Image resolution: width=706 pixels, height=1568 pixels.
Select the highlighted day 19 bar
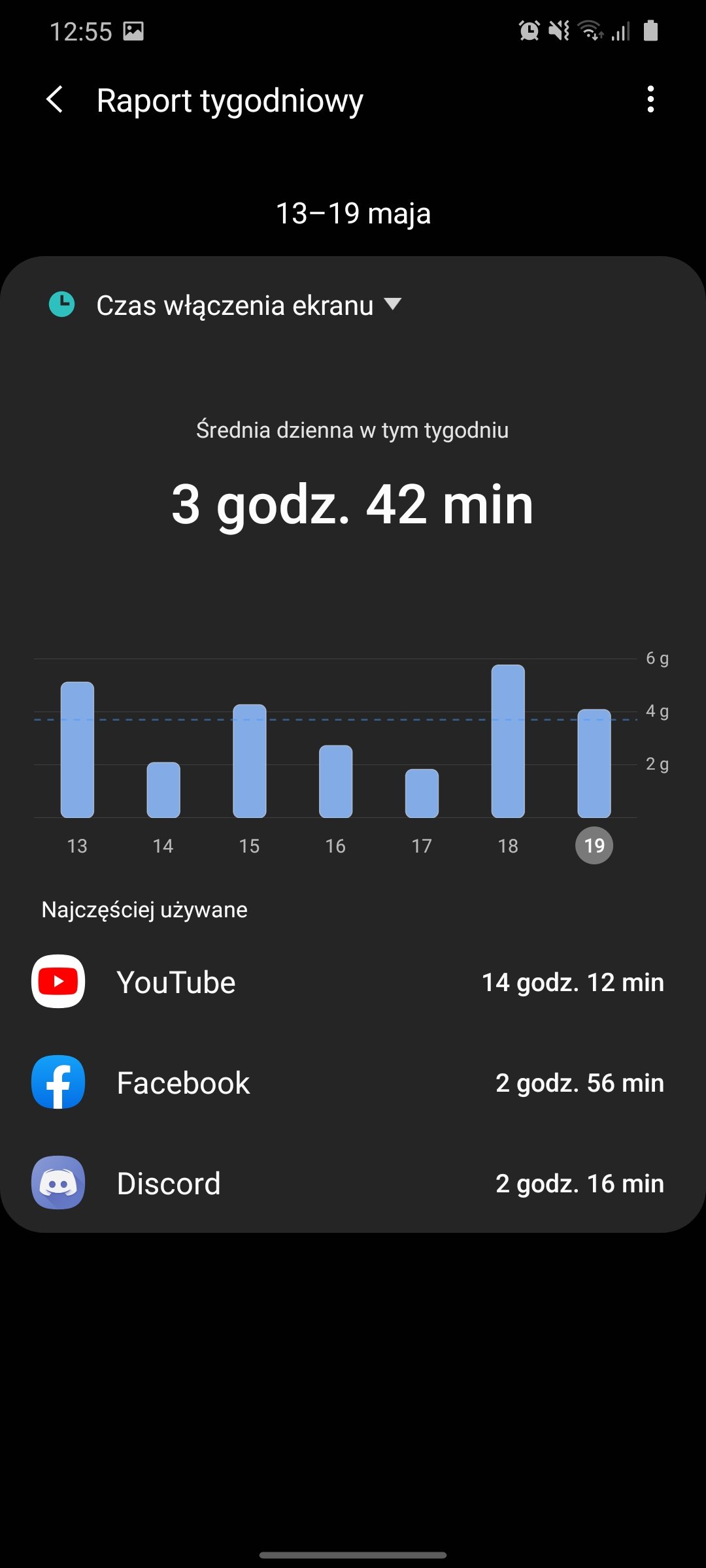594,763
